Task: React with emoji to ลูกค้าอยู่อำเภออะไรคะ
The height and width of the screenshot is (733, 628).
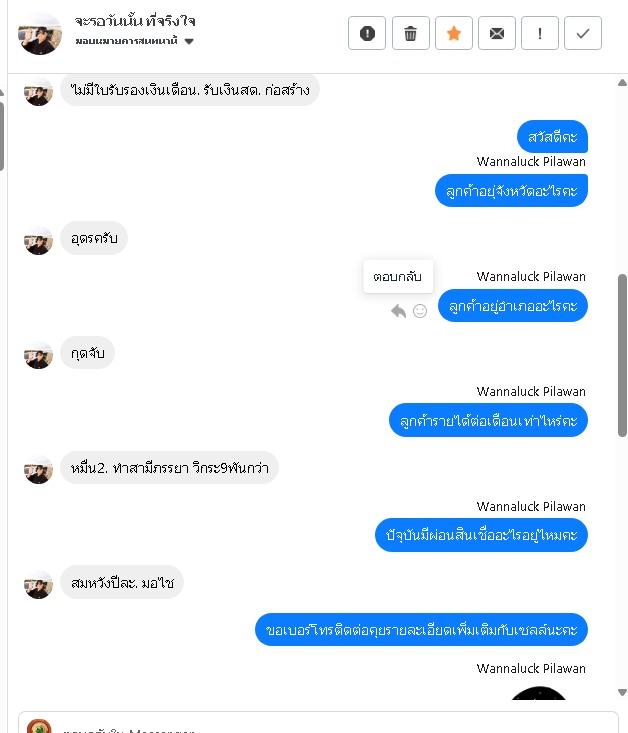Action: click(420, 311)
